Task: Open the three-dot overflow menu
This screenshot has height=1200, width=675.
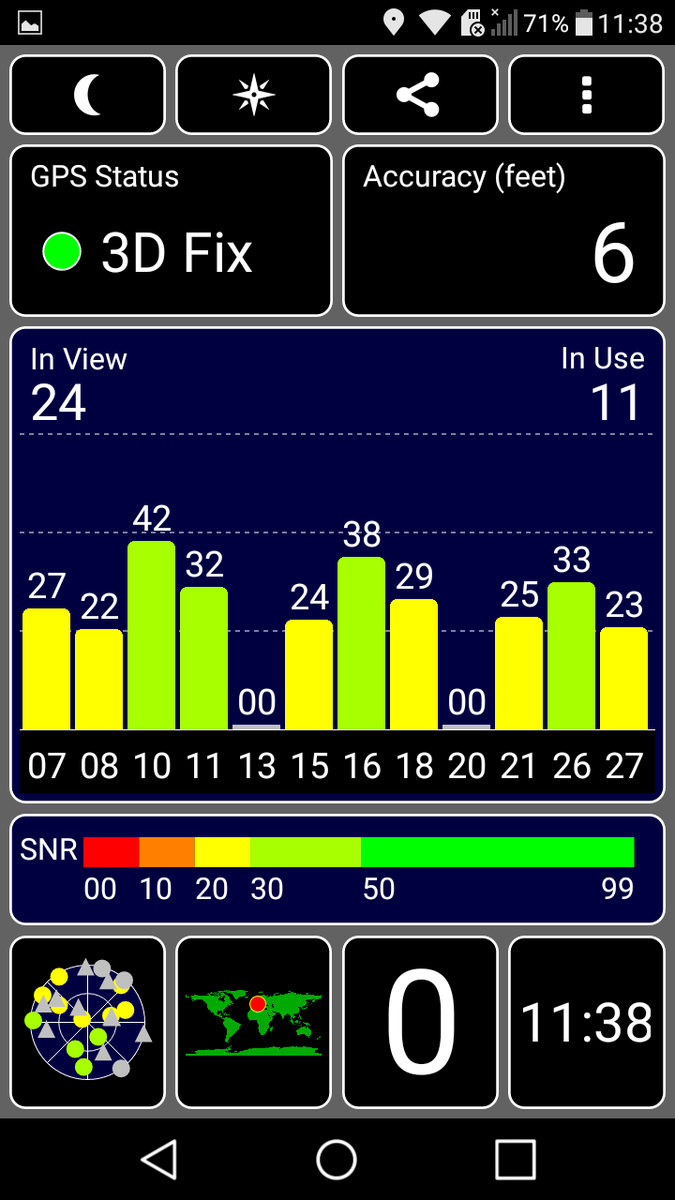Action: (x=586, y=95)
